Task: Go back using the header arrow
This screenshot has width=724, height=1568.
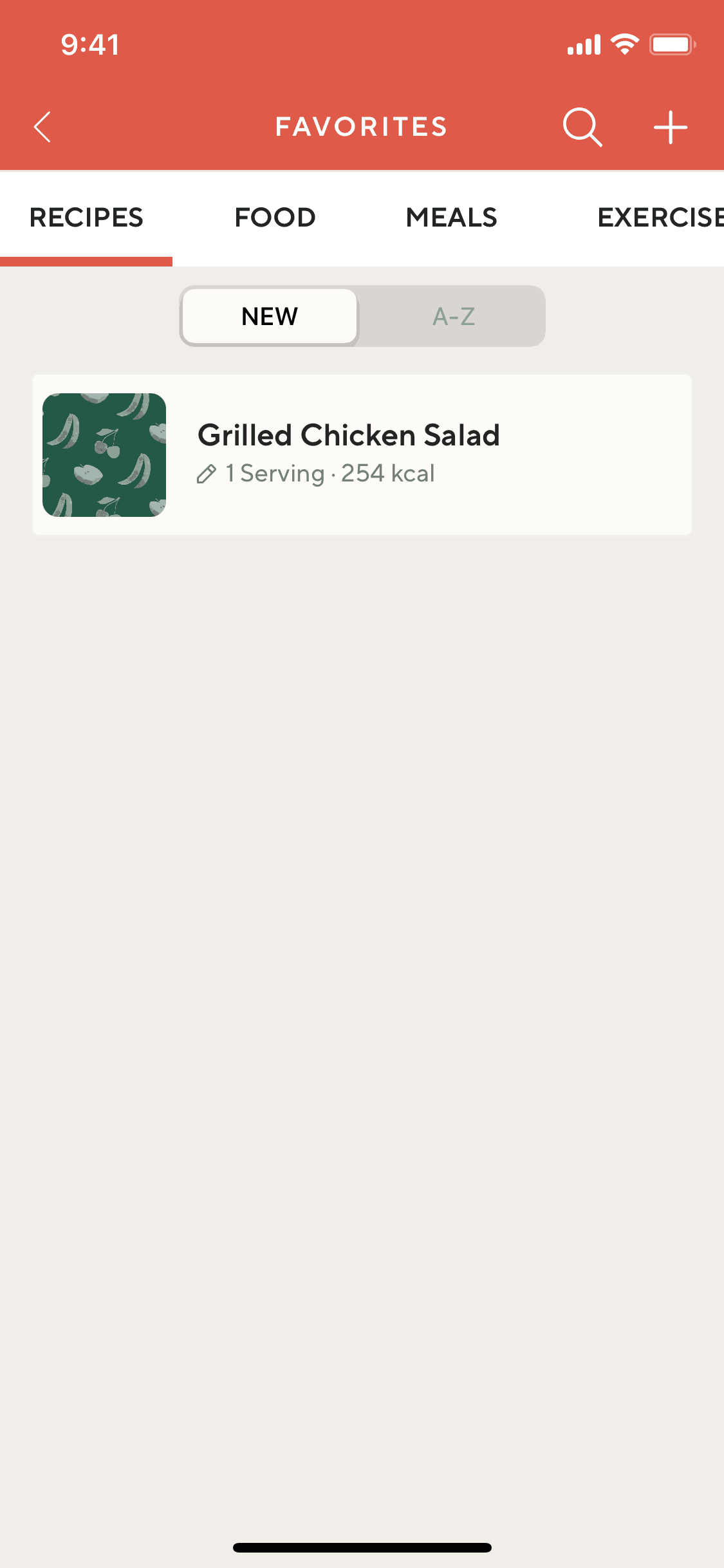Action: pyautogui.click(x=42, y=127)
